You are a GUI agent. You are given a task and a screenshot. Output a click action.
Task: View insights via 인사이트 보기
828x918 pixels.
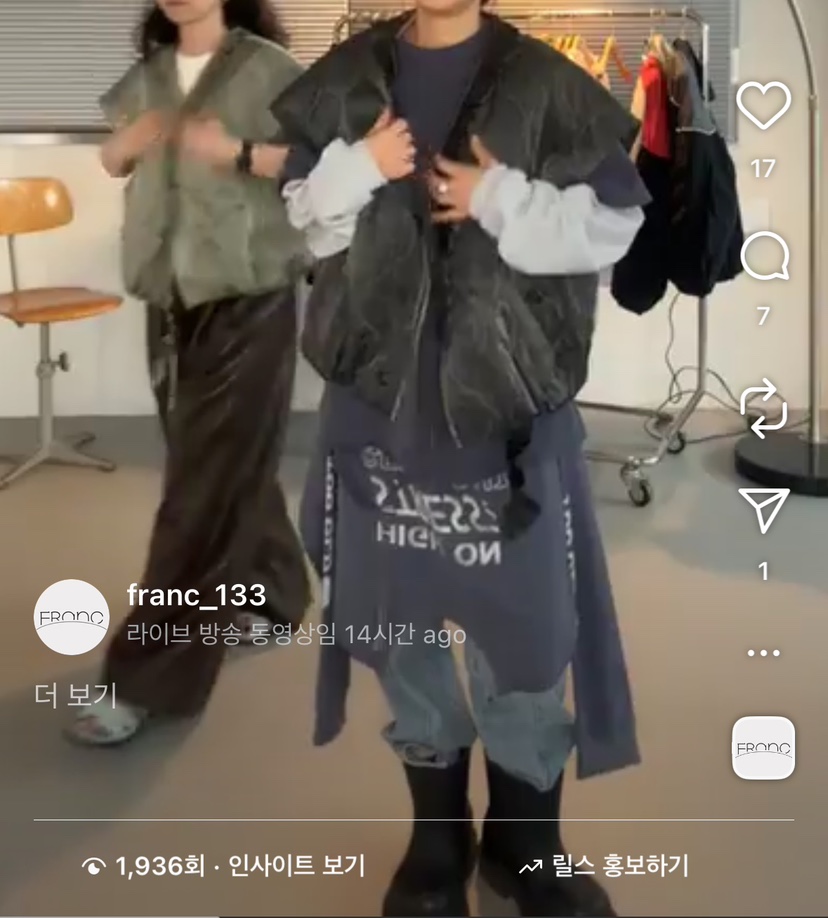pos(296,865)
